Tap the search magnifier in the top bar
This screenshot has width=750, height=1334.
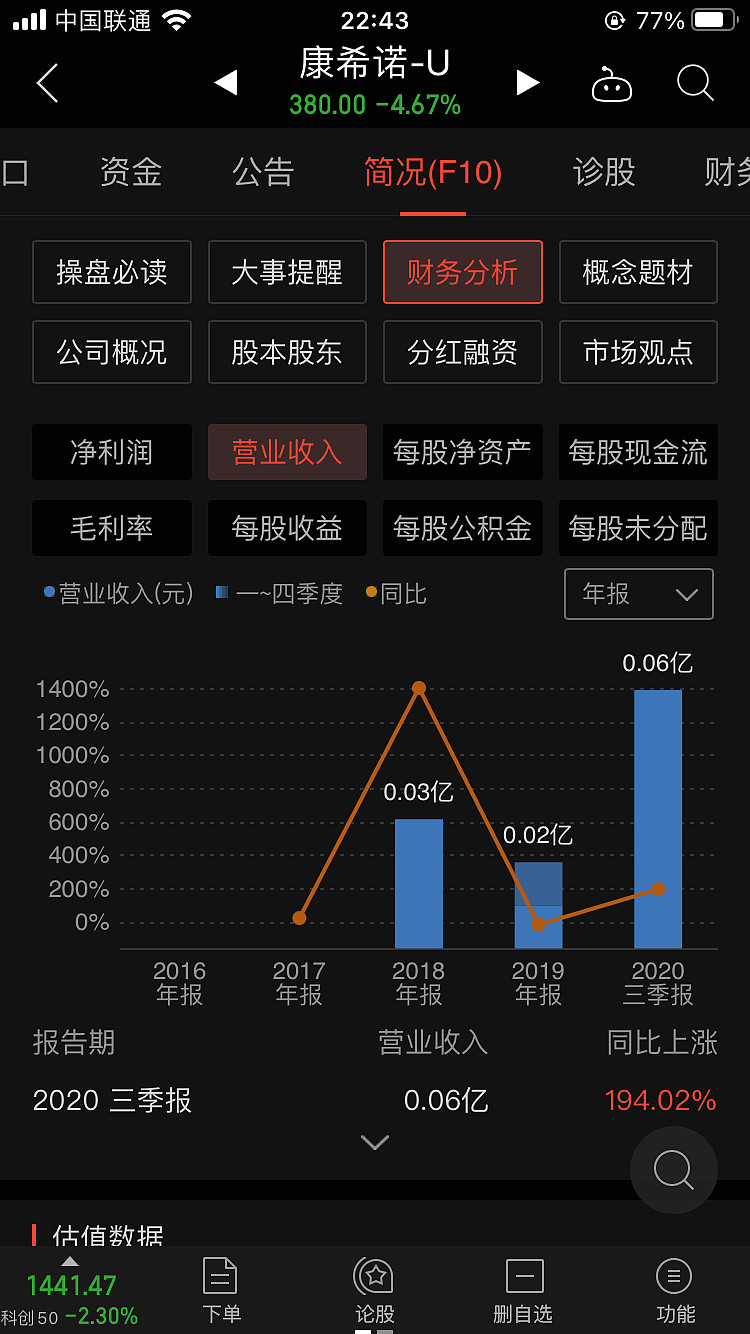pos(694,84)
